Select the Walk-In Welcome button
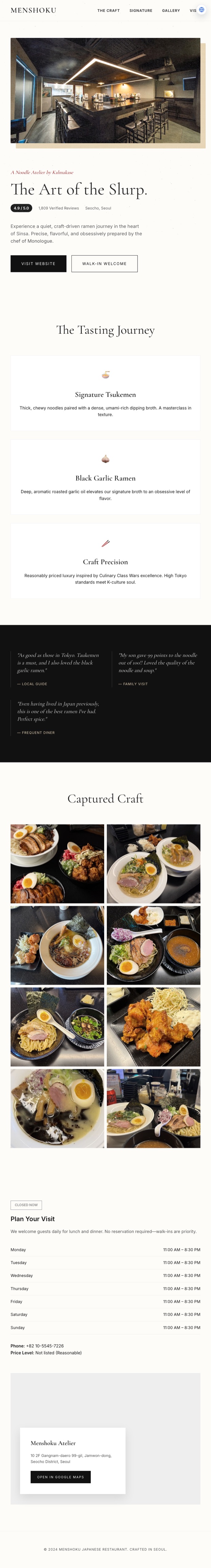Image resolution: width=211 pixels, height=1568 pixels. point(104,263)
